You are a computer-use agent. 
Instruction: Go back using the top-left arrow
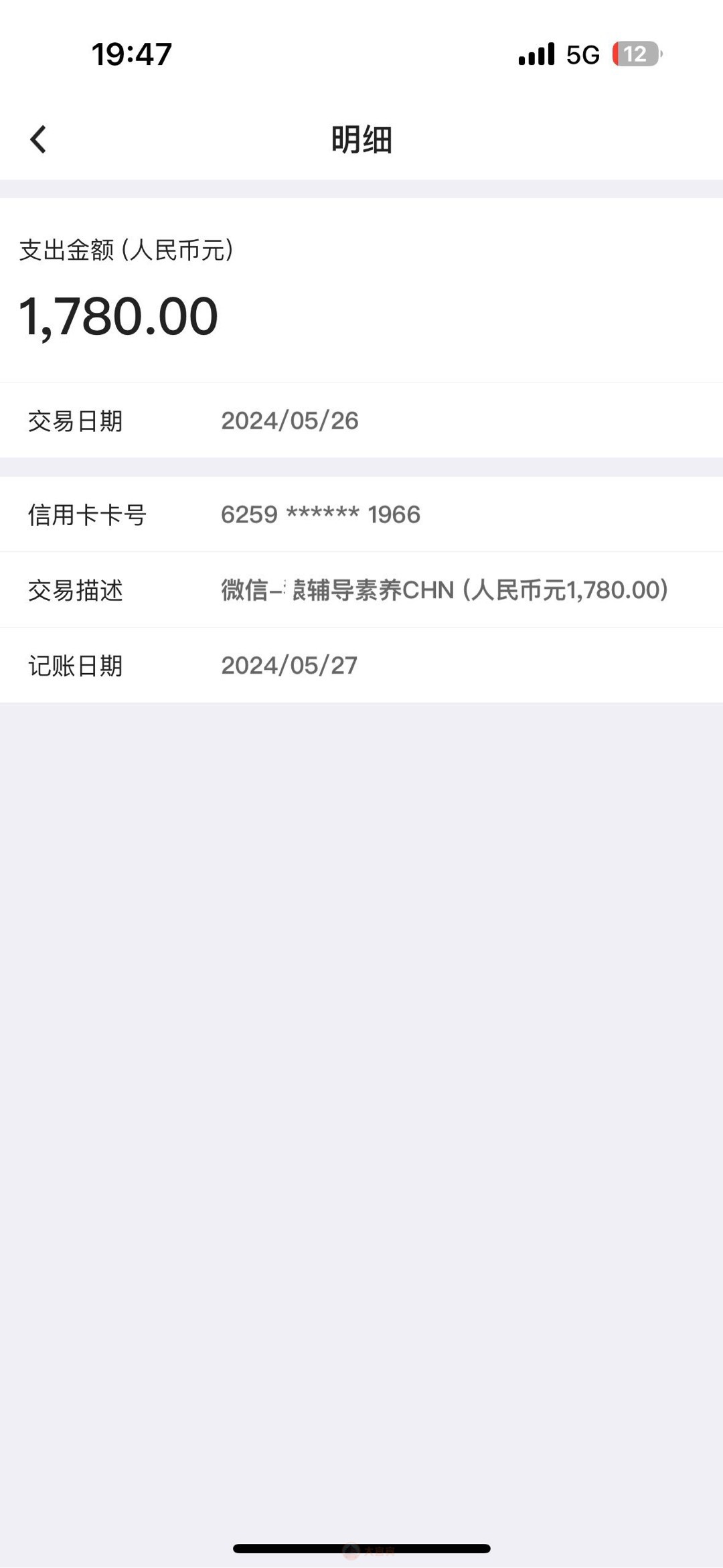38,139
